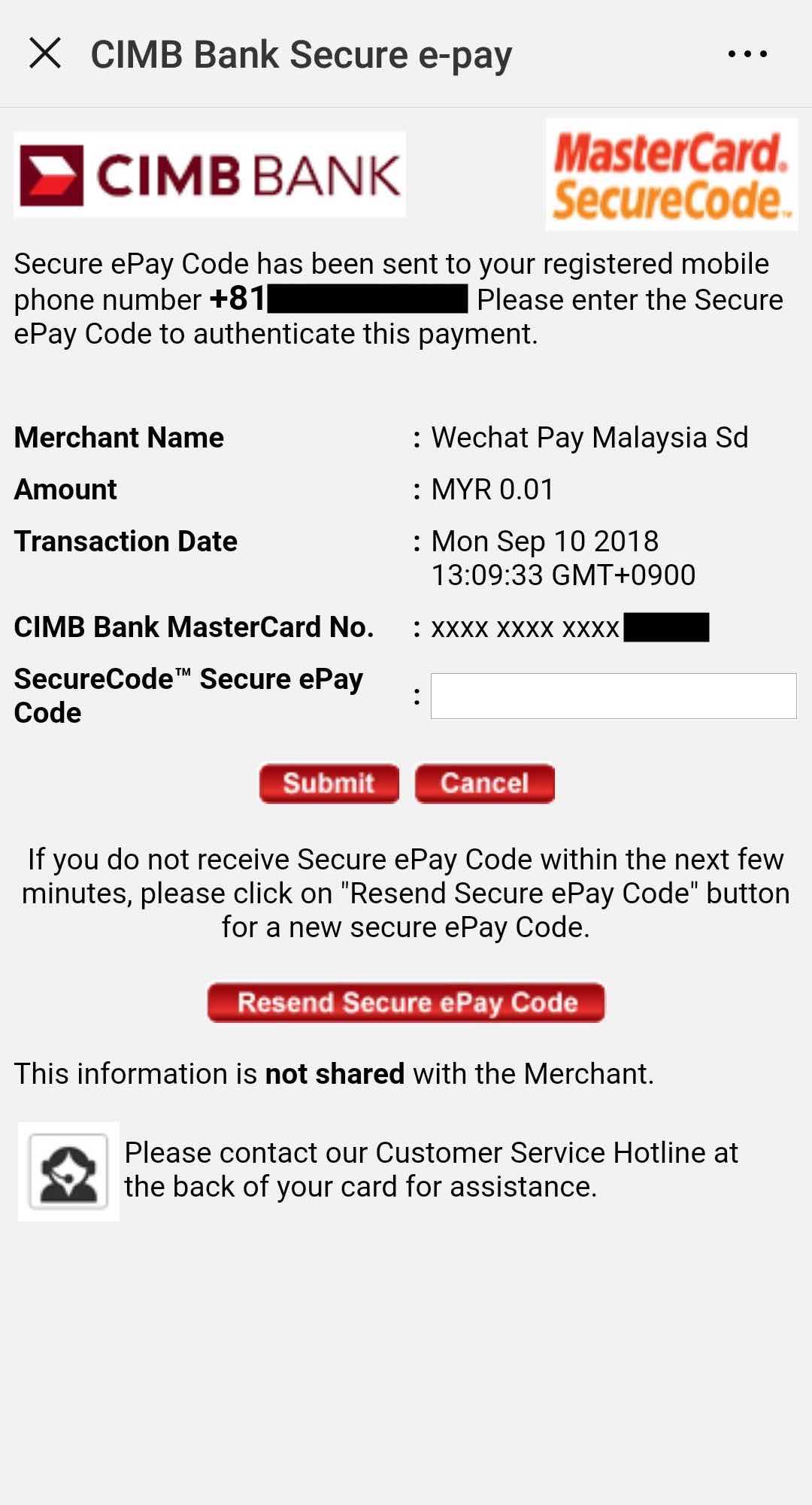Cancel this payment authentication

pyautogui.click(x=484, y=784)
